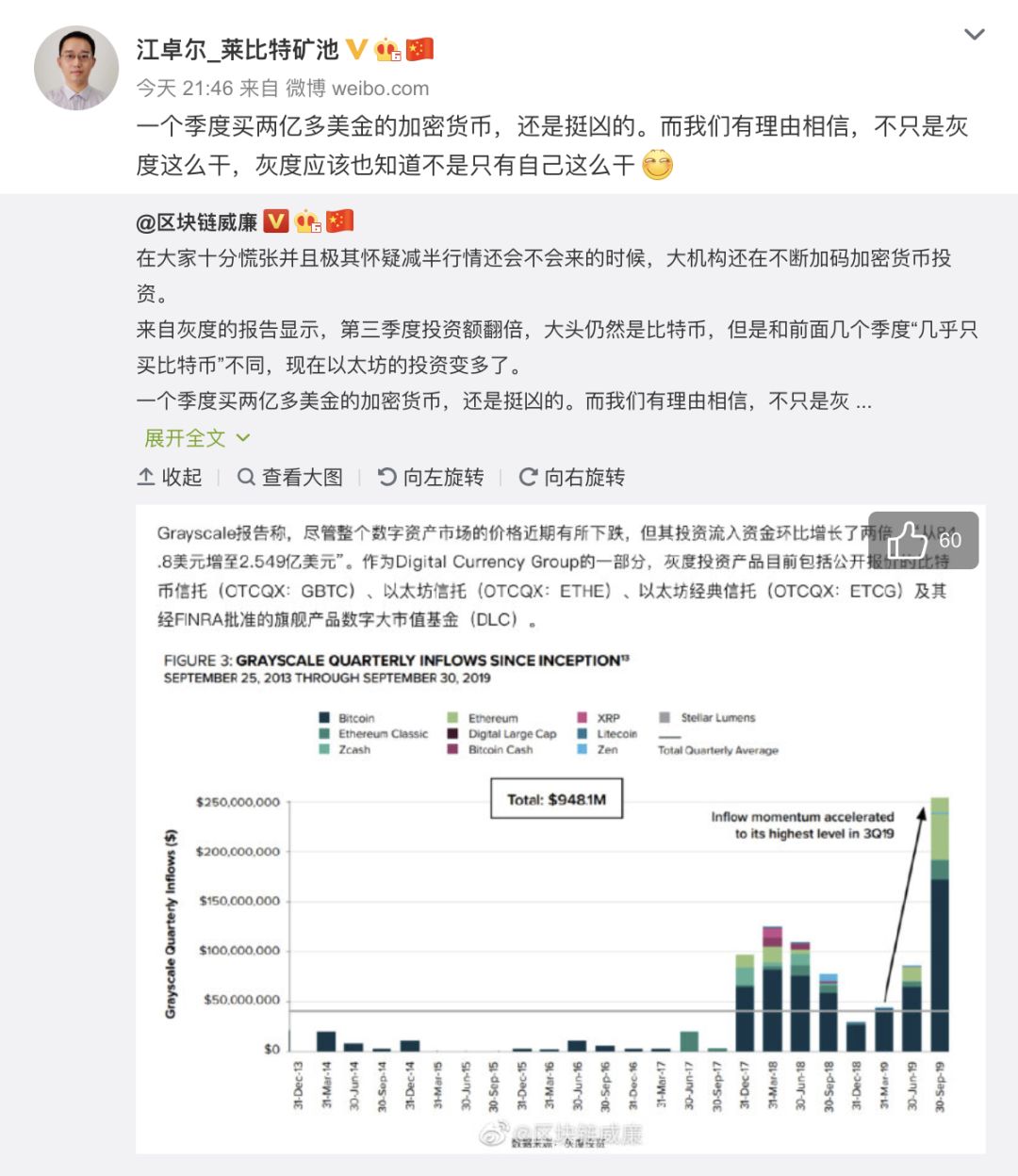Viewport: 1018px width, 1176px height.
Task: Rotate image left with 向左旋转
Action: [x=431, y=478]
